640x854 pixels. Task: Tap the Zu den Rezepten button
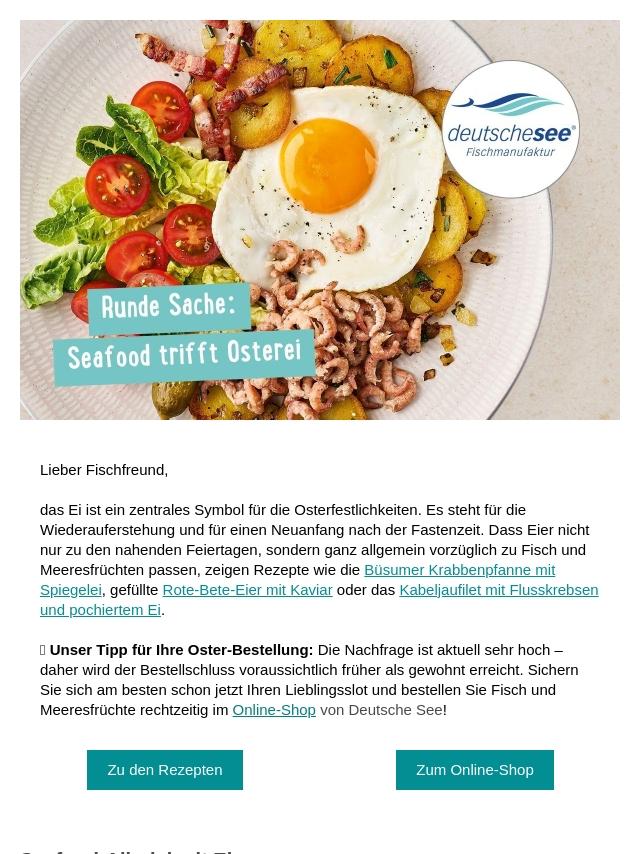coord(165,770)
